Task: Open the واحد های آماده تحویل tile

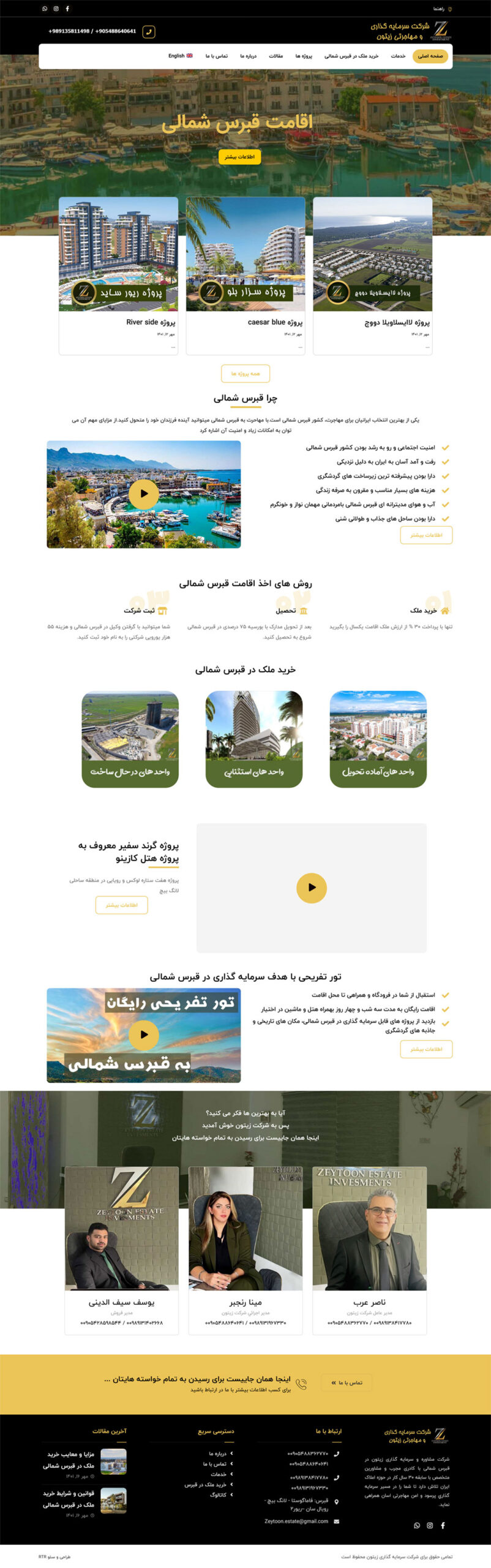Action: [378, 739]
